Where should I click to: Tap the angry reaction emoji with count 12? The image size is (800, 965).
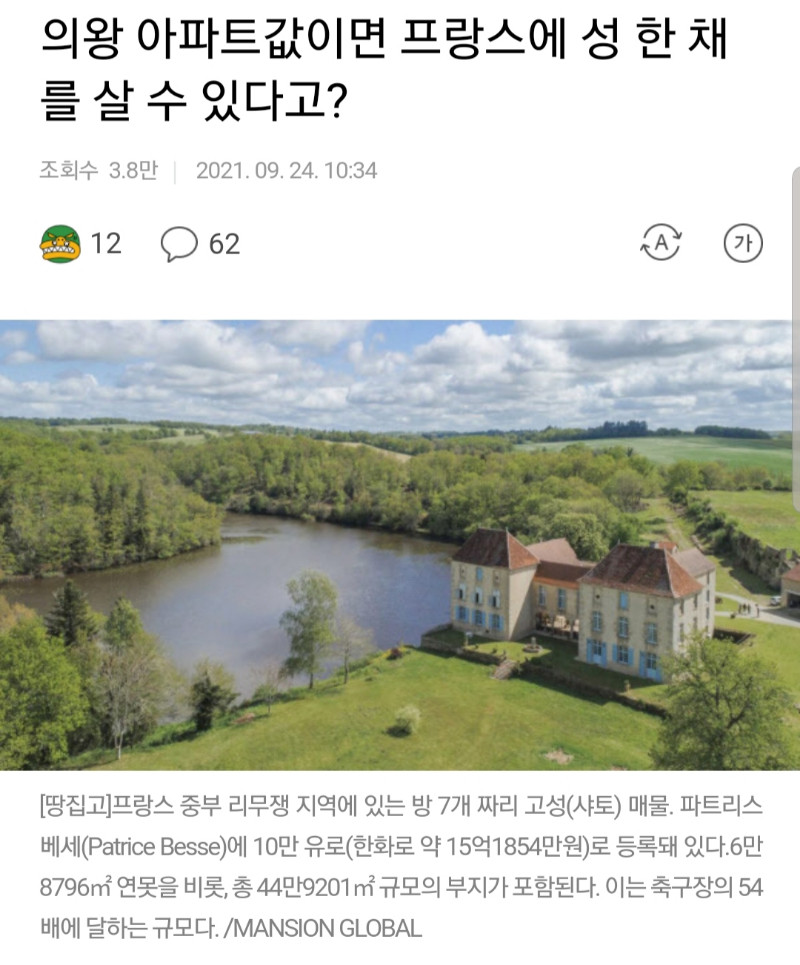(61, 244)
